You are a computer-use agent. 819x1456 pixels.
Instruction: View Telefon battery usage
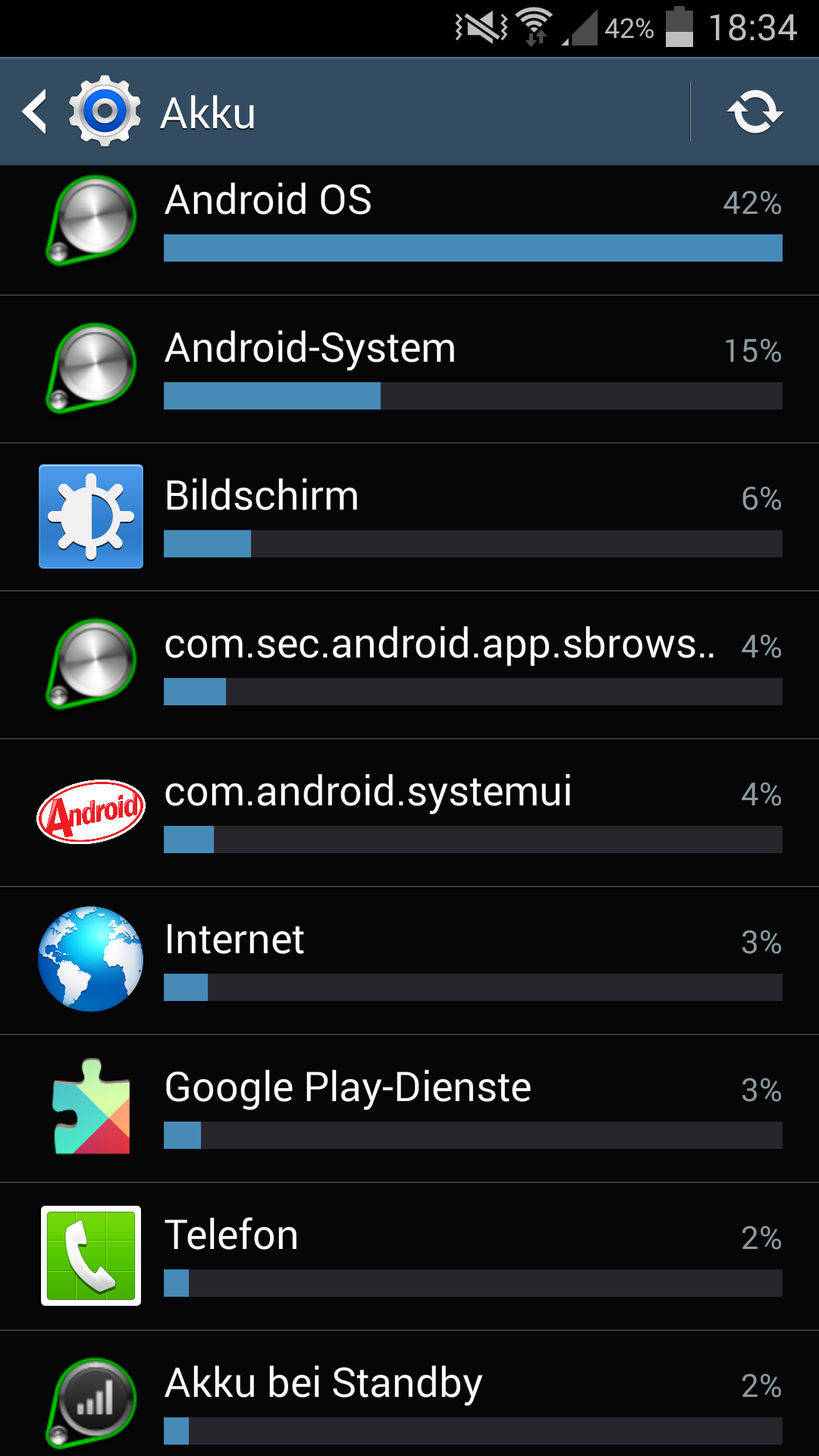click(x=409, y=1257)
